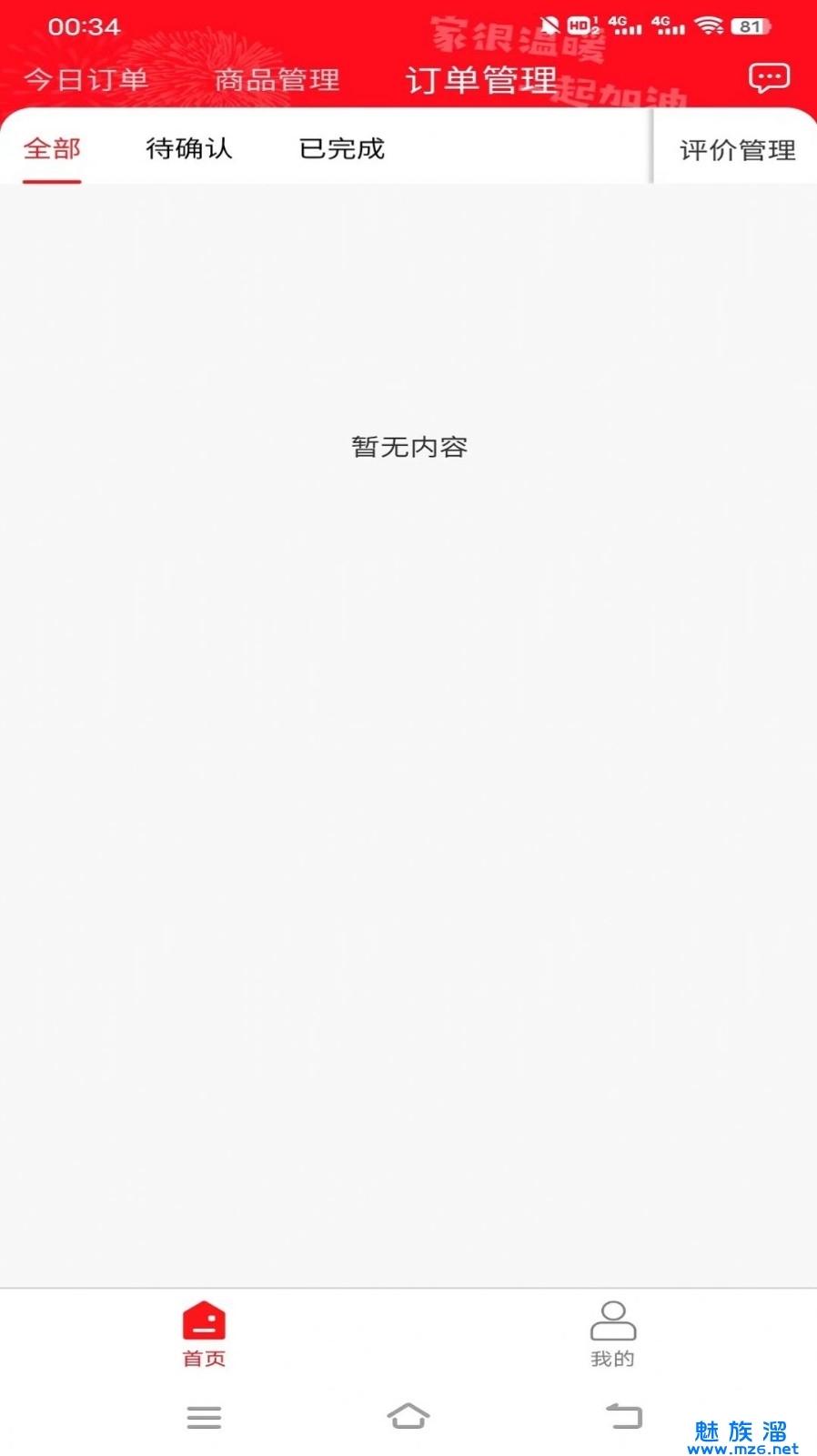The image size is (817, 1456).
Task: Show 全部 orders
Action: 52,148
